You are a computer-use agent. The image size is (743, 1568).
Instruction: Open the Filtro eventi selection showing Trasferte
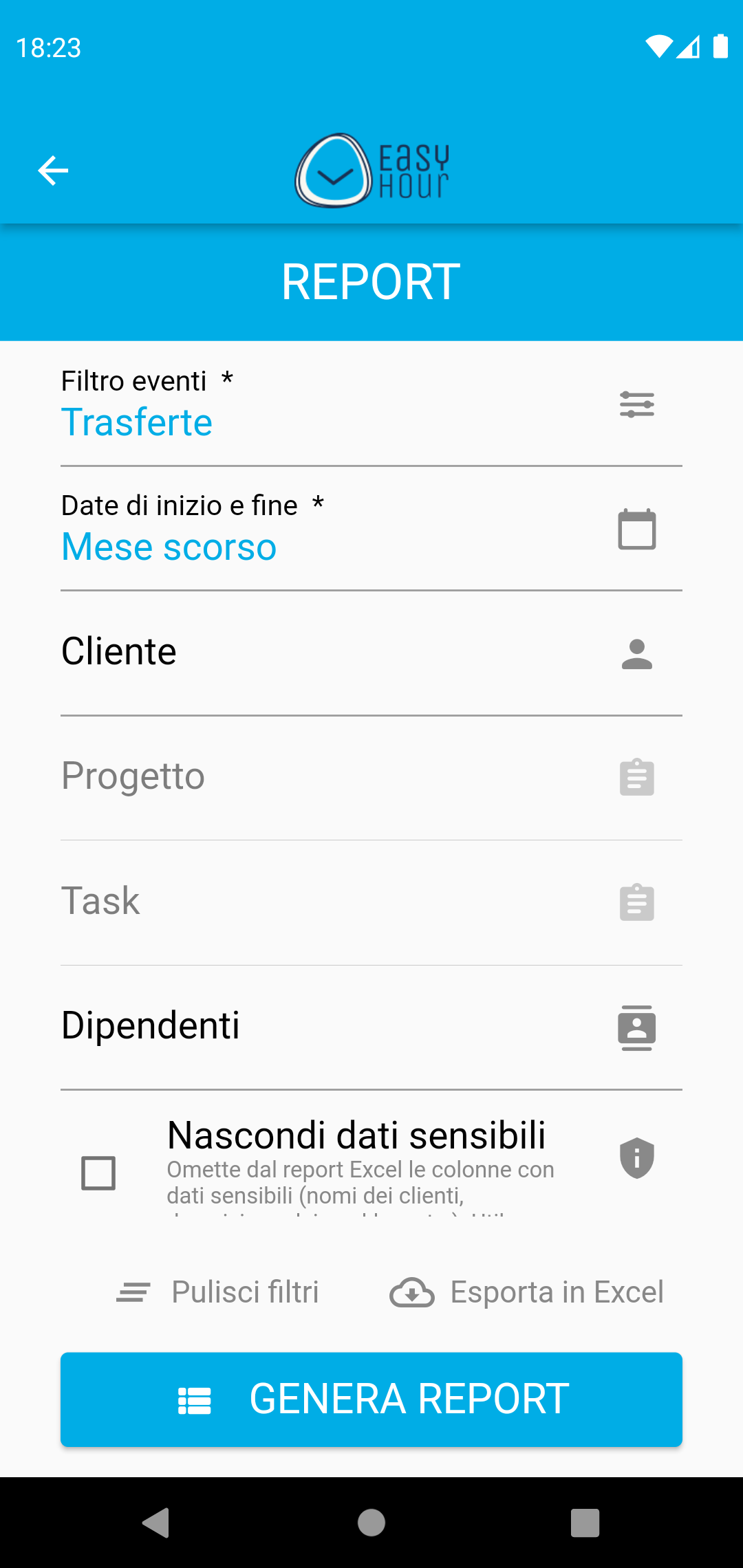[275, 406]
